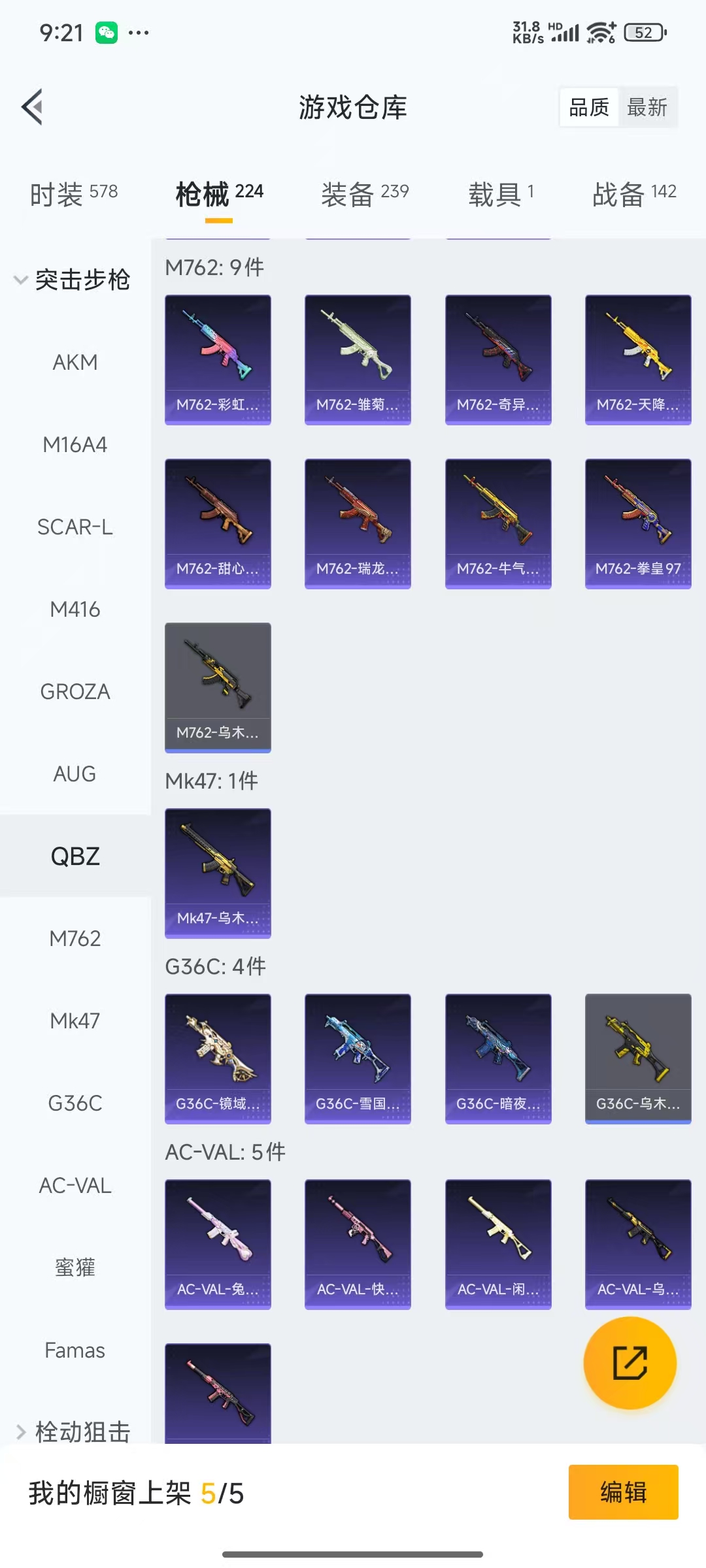
Task: Tap the orange share floating button
Action: 630,1363
